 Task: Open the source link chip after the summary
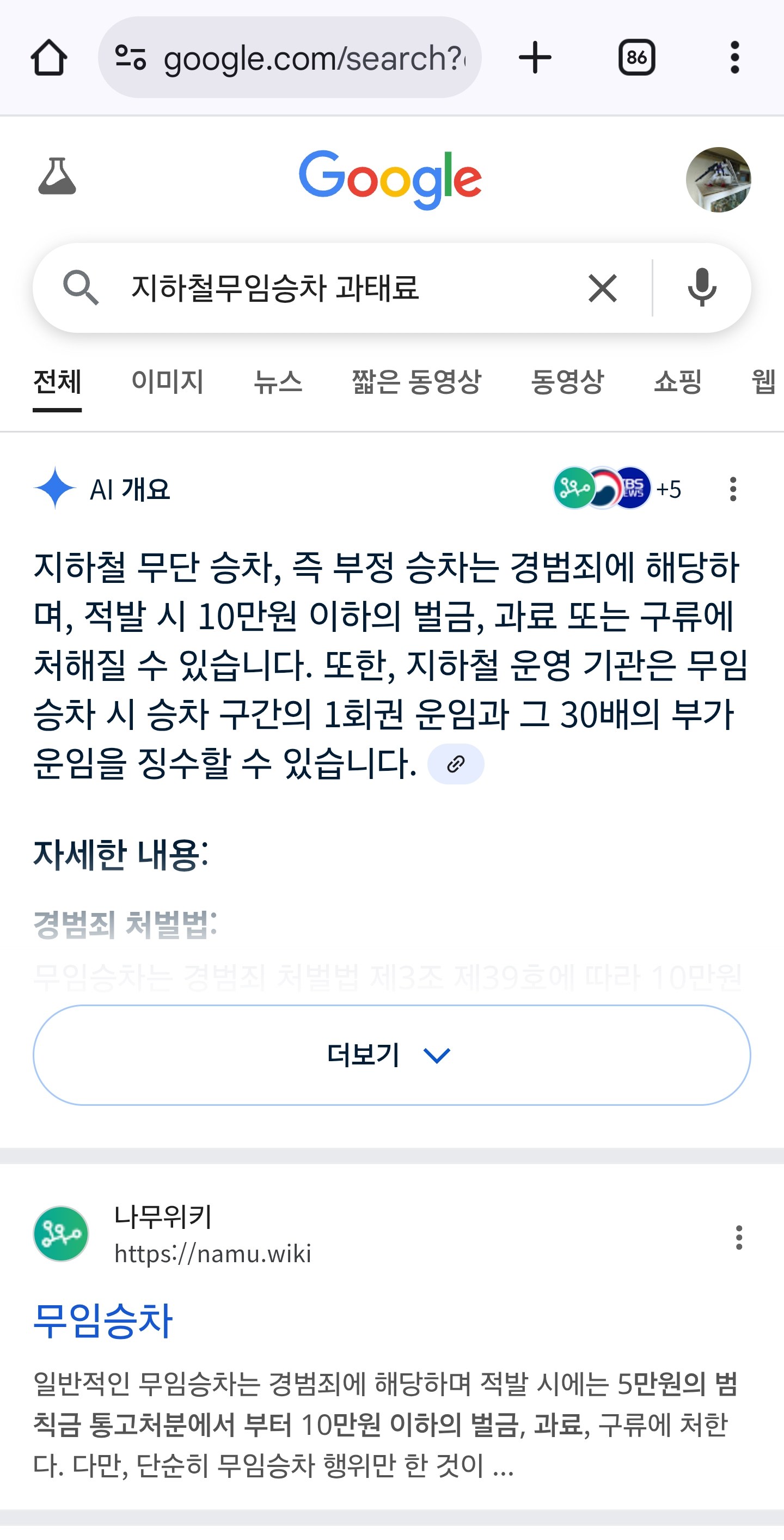tap(455, 764)
